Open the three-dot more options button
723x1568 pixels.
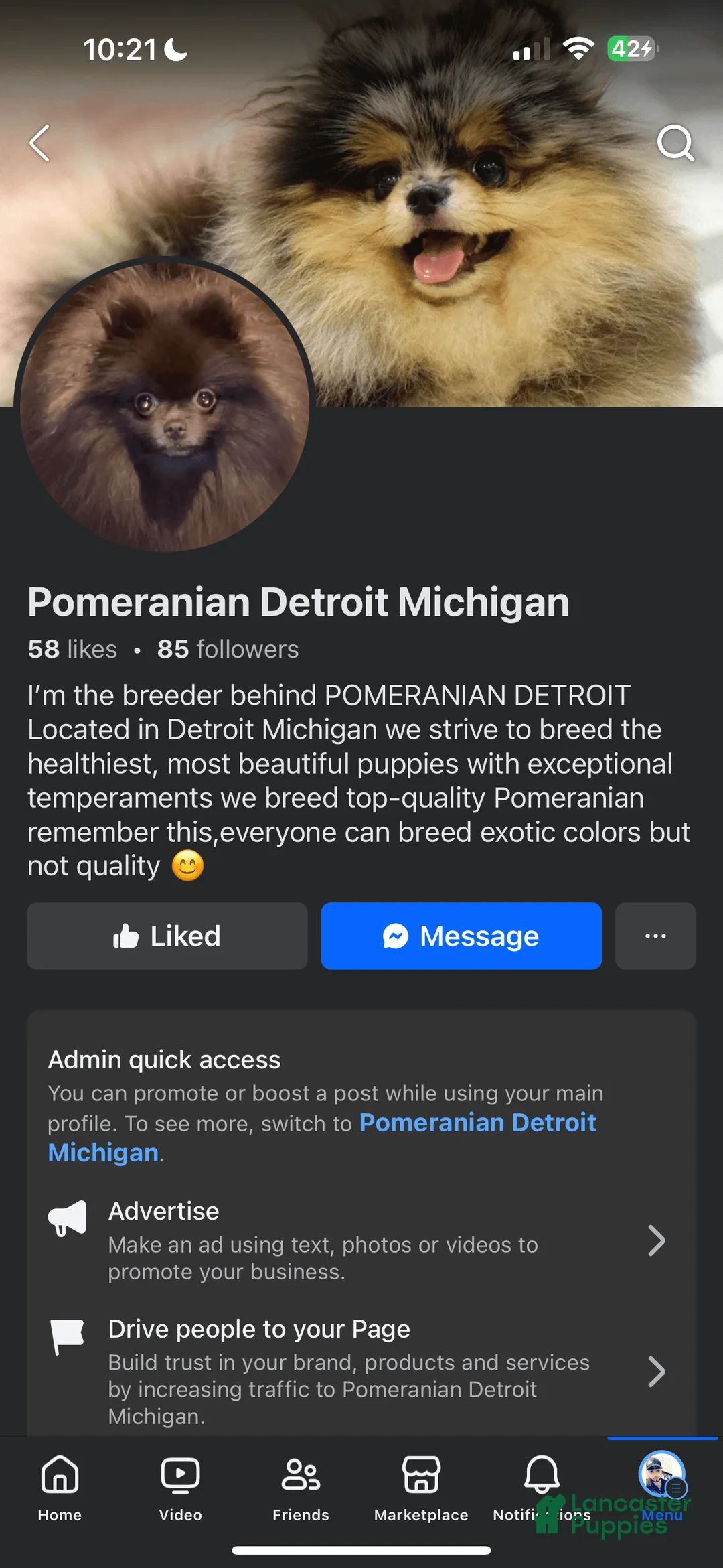coord(655,936)
